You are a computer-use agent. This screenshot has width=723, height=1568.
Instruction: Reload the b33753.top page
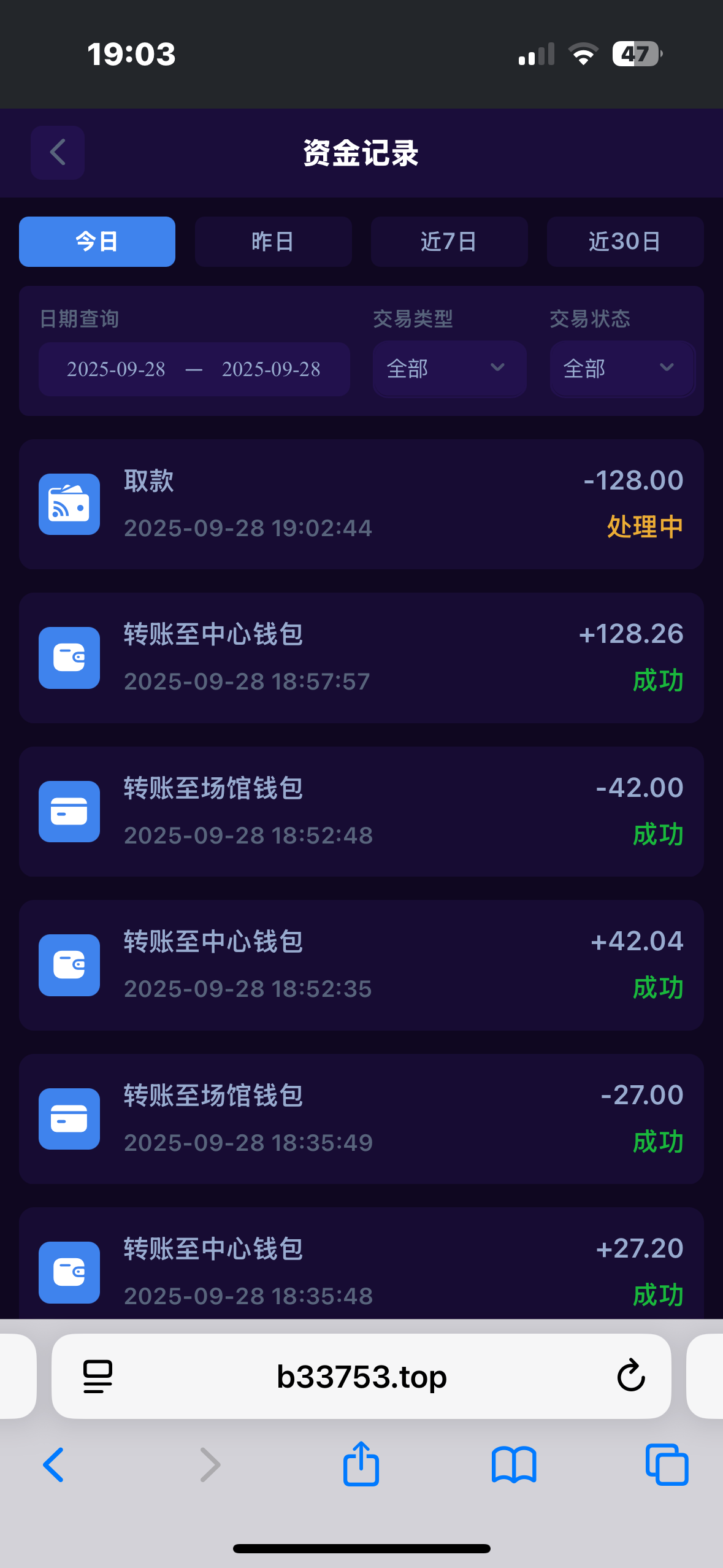tap(630, 1376)
